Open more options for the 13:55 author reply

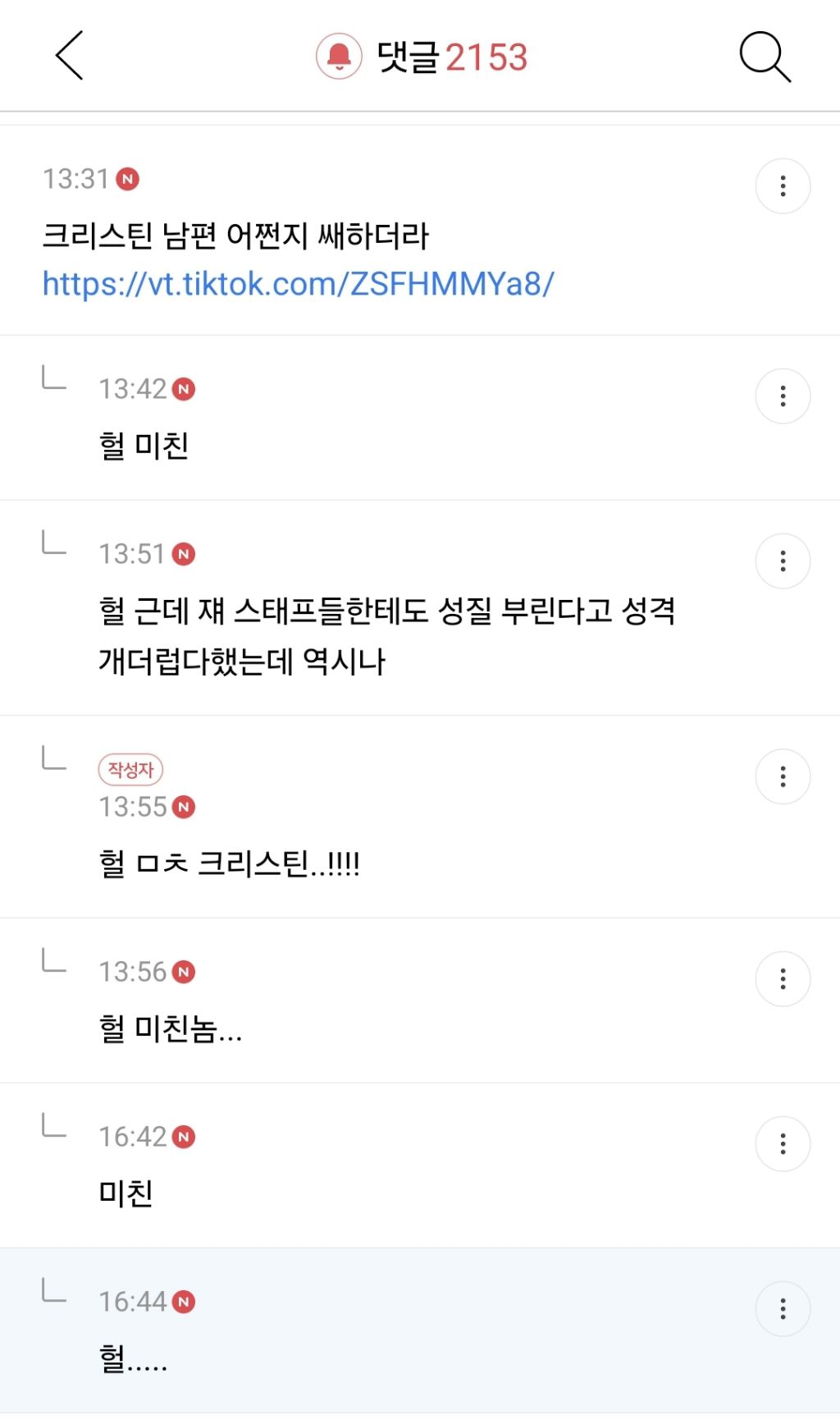(783, 776)
